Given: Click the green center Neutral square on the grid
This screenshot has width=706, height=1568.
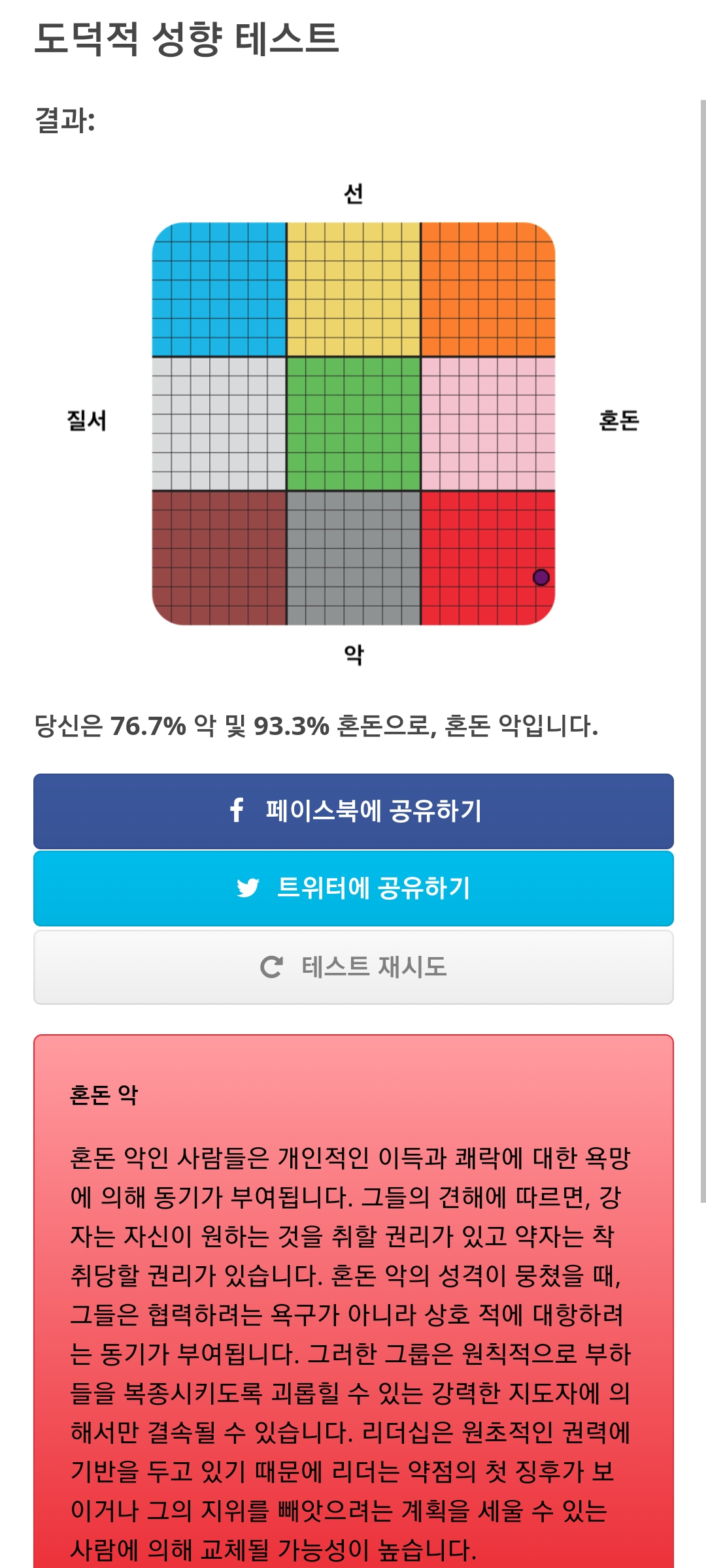Looking at the screenshot, I should [353, 421].
